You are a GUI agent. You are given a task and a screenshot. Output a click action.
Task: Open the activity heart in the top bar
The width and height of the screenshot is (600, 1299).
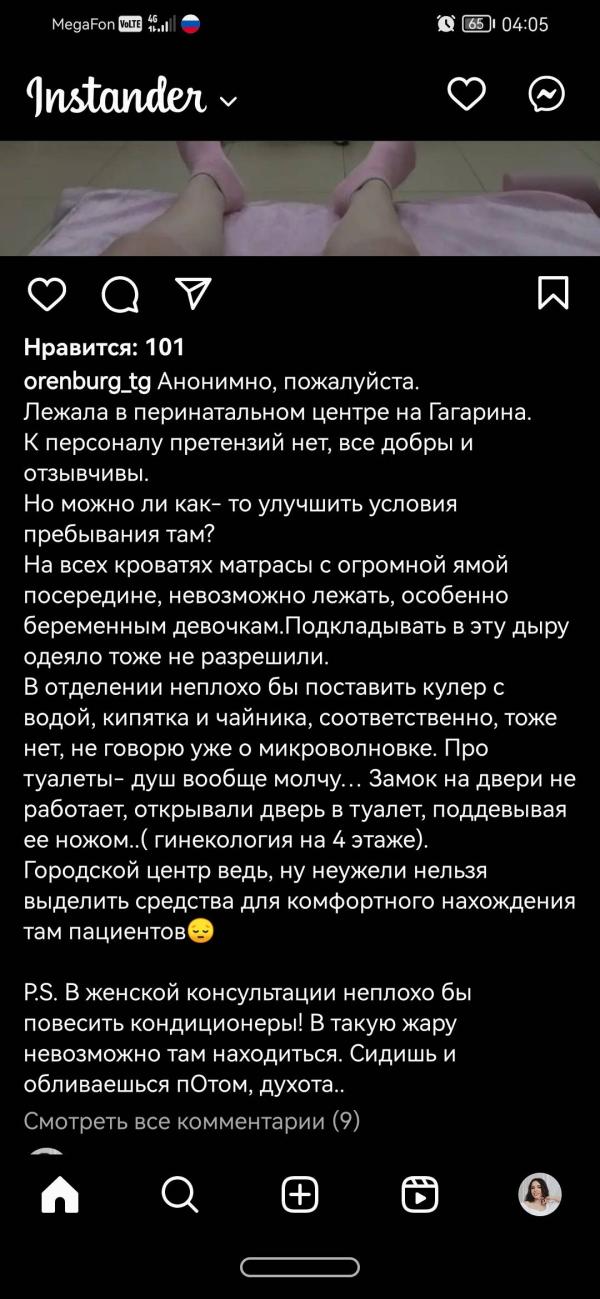[466, 95]
